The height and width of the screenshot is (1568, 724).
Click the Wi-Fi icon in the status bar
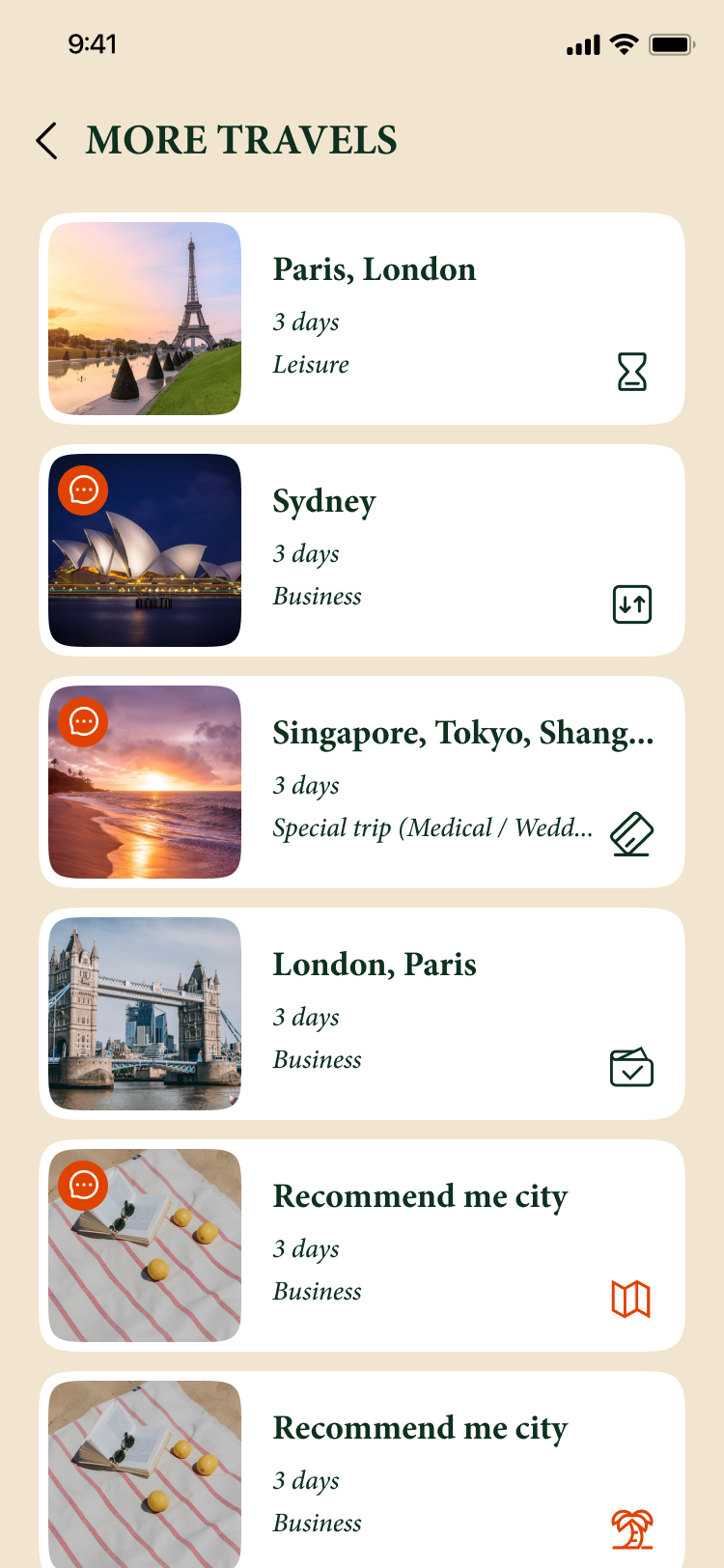623,43
